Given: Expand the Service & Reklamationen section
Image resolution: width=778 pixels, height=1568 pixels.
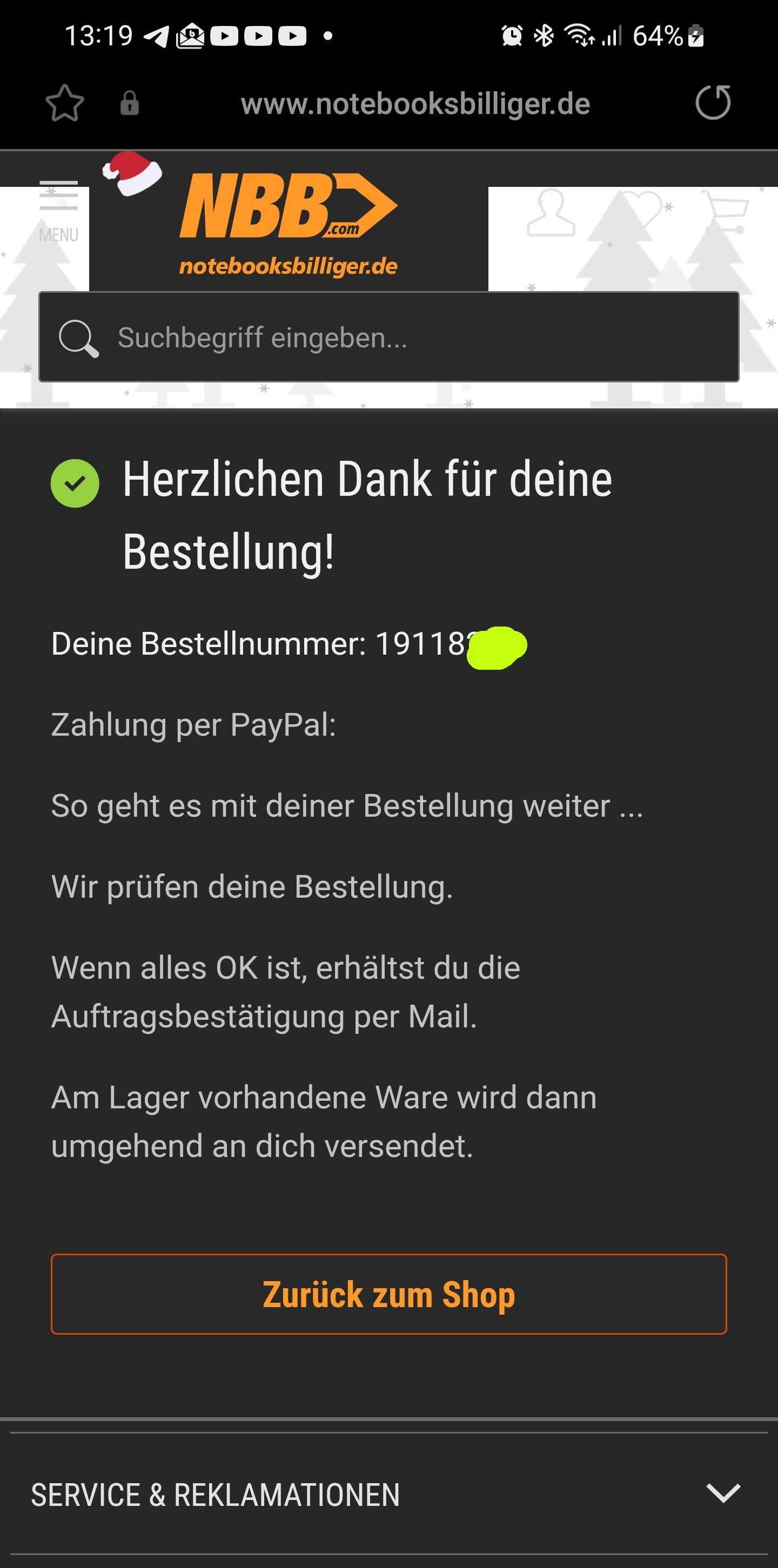Looking at the screenshot, I should coord(389,1495).
